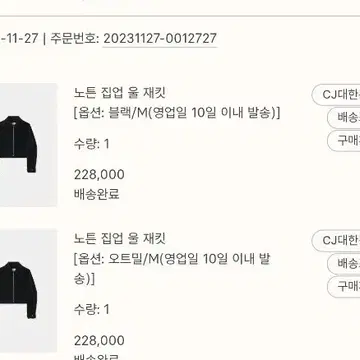Tap the 배송 button for the 블랙/M item
The height and width of the screenshot is (360, 360).
(344, 118)
